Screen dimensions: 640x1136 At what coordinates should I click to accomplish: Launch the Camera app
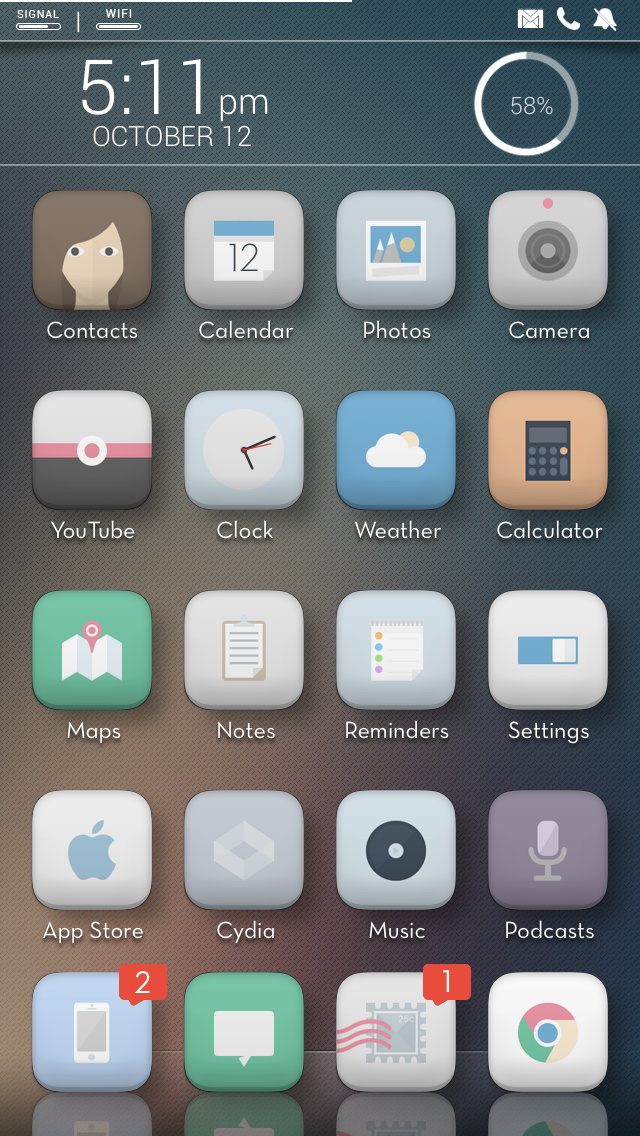pyautogui.click(x=548, y=250)
